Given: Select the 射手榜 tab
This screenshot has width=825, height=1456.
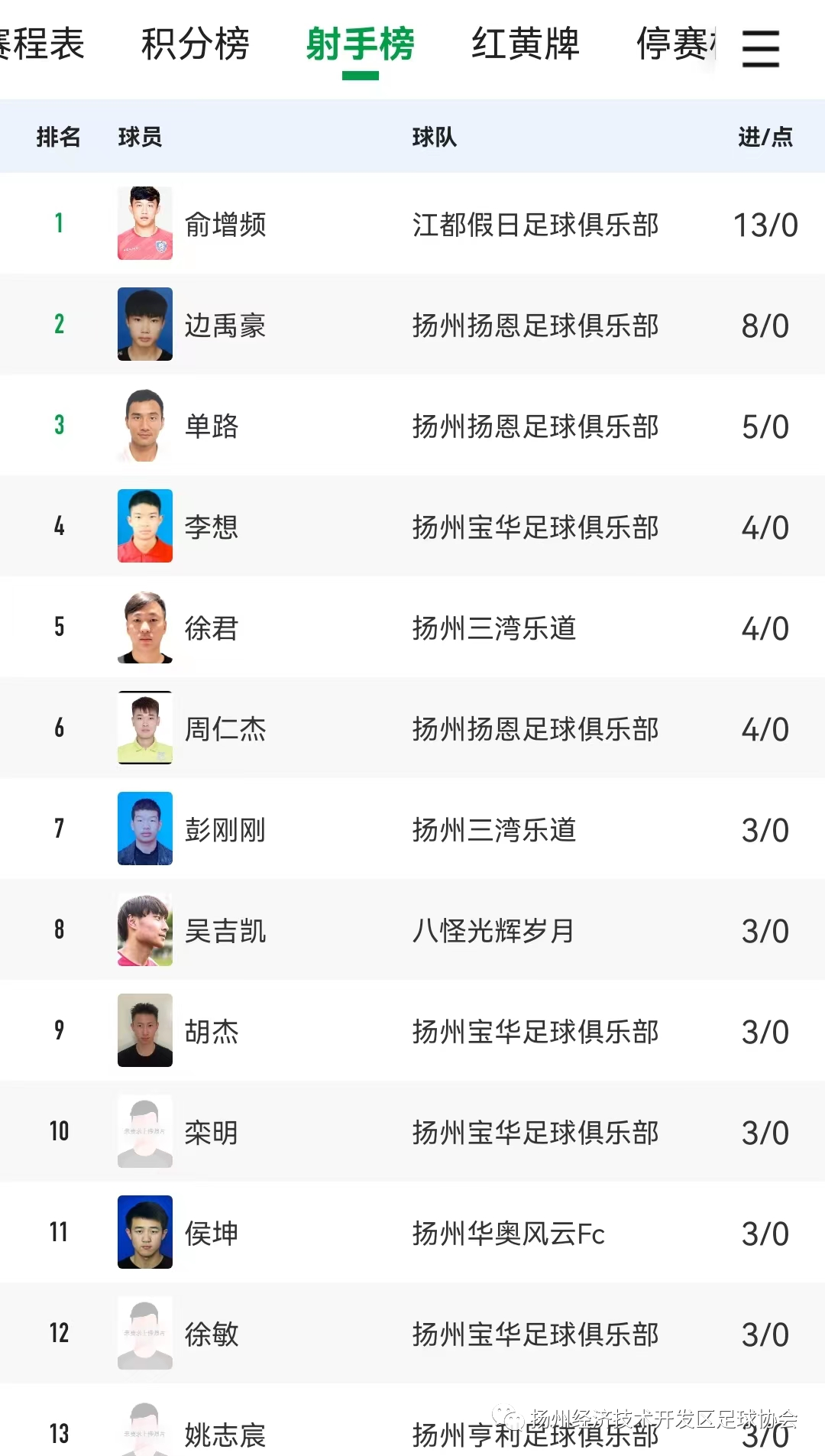Looking at the screenshot, I should point(360,44).
